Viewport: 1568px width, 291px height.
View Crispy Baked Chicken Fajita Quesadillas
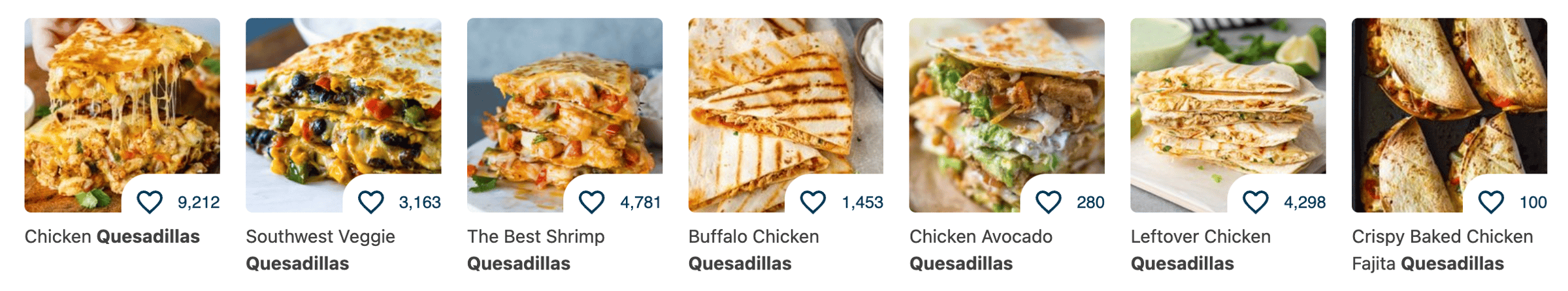pyautogui.click(x=1449, y=98)
